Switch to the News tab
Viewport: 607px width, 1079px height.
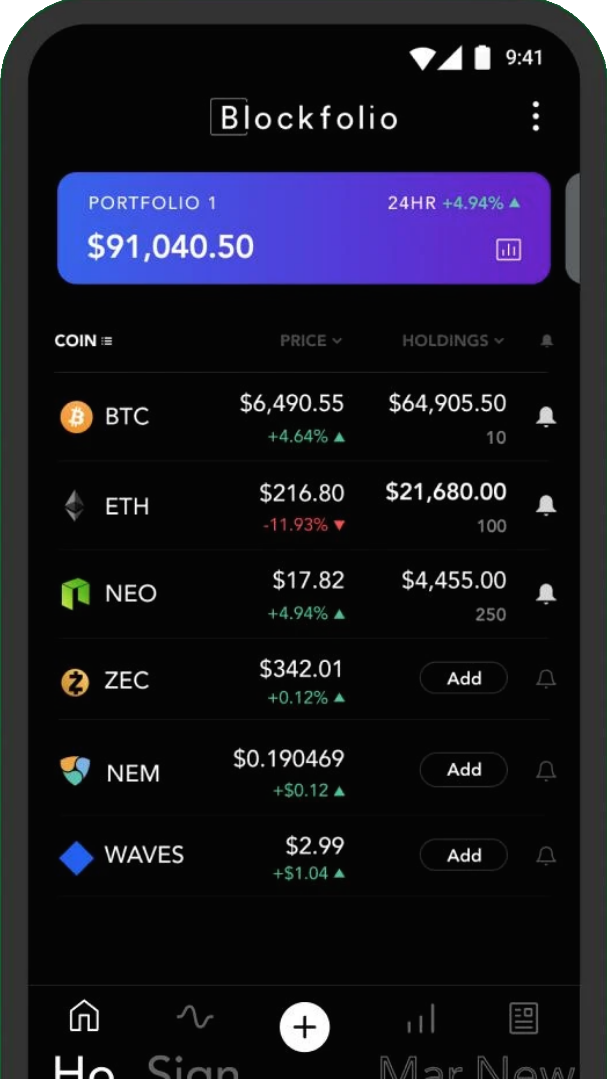coord(523,1039)
